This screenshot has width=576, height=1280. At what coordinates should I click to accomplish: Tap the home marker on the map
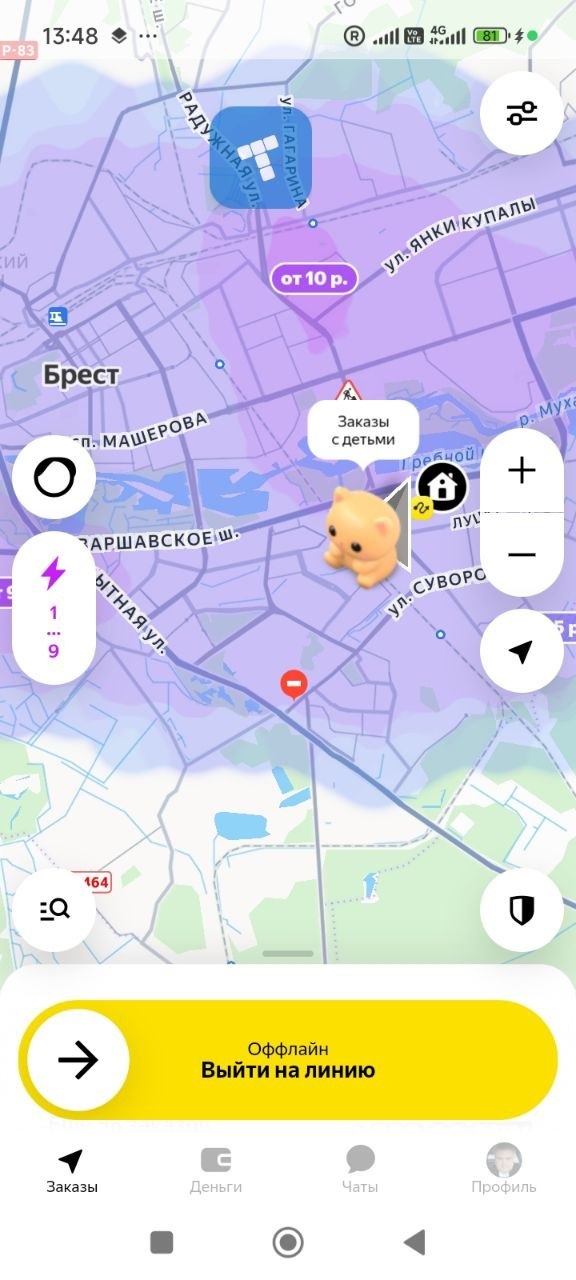[442, 487]
